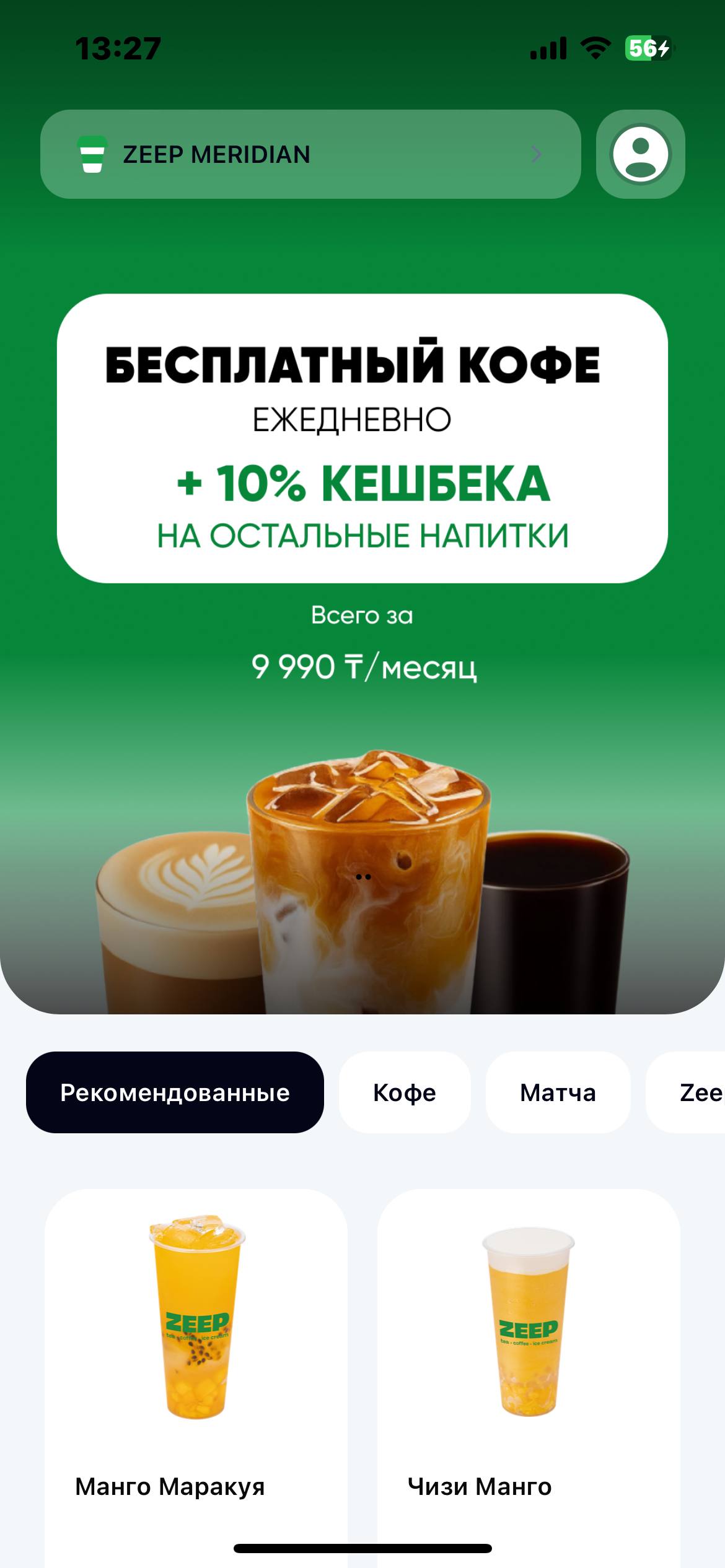The image size is (725, 1568).
Task: Open the free coffee subscription banner
Action: [x=362, y=438]
